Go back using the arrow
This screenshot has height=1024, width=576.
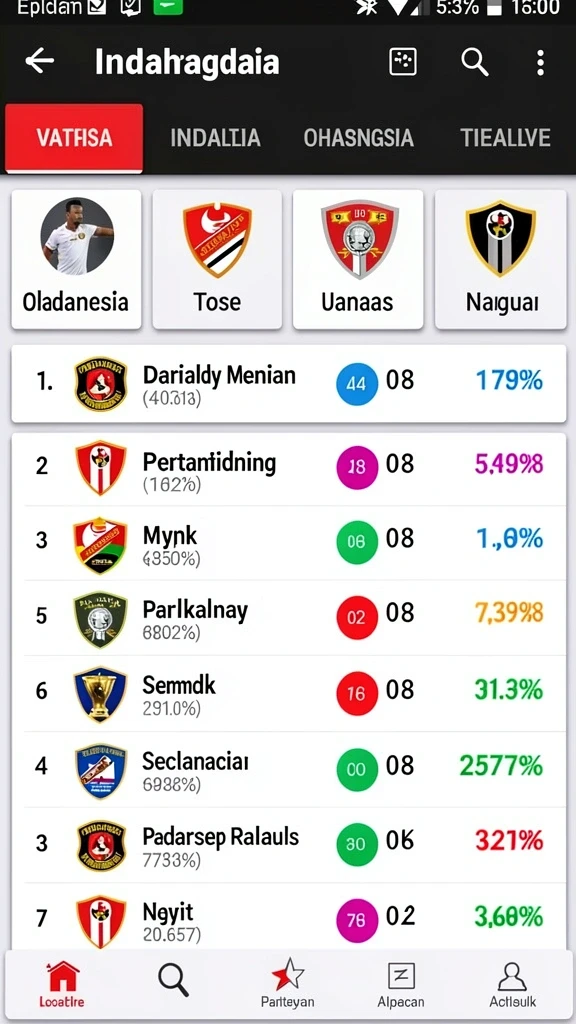39,62
